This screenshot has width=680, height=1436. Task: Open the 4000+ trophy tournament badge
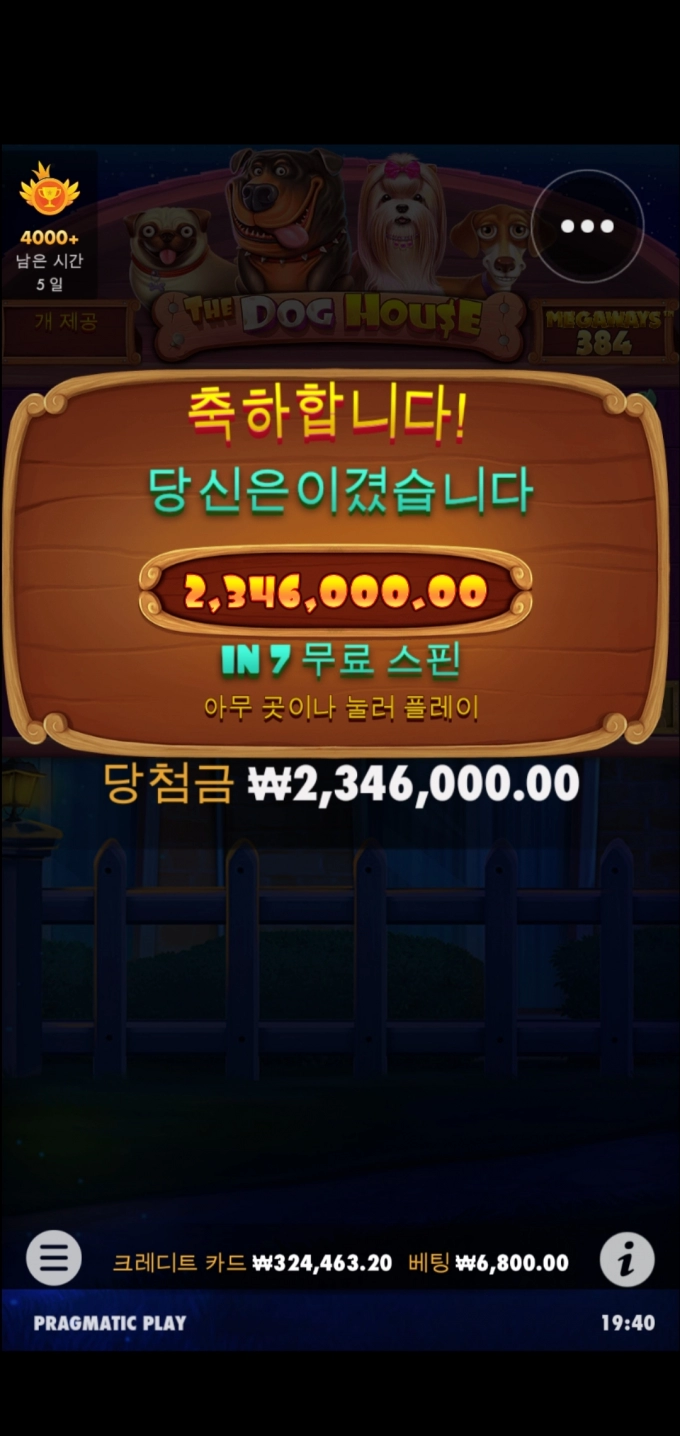point(49,215)
